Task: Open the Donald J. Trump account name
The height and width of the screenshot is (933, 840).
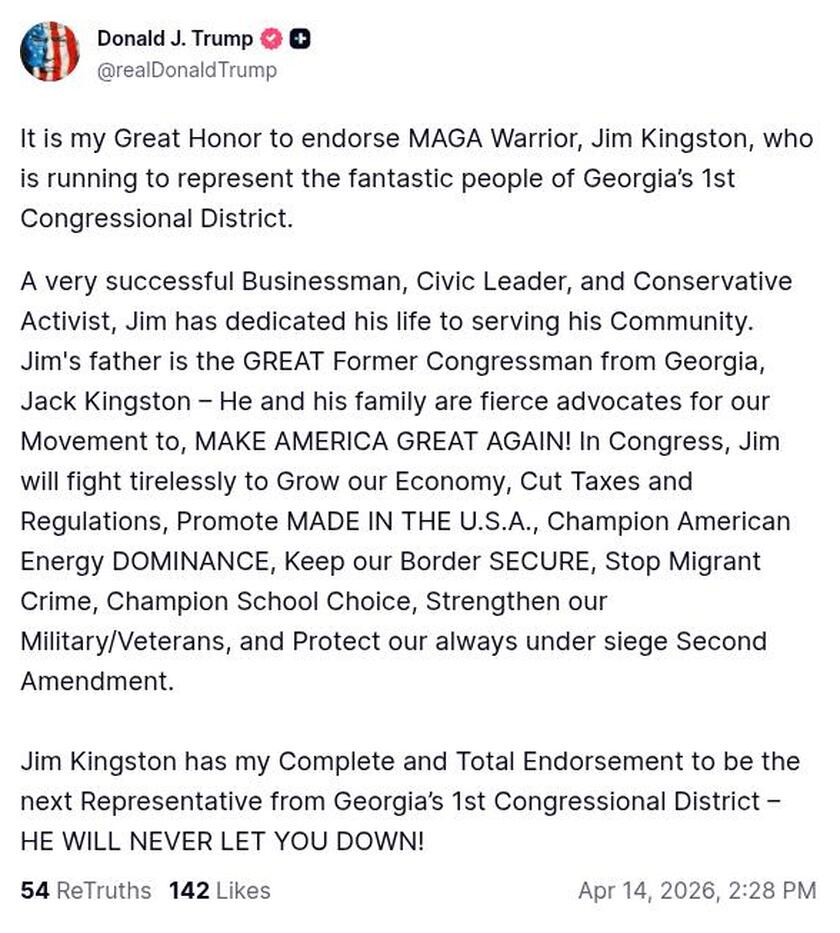Action: 174,38
